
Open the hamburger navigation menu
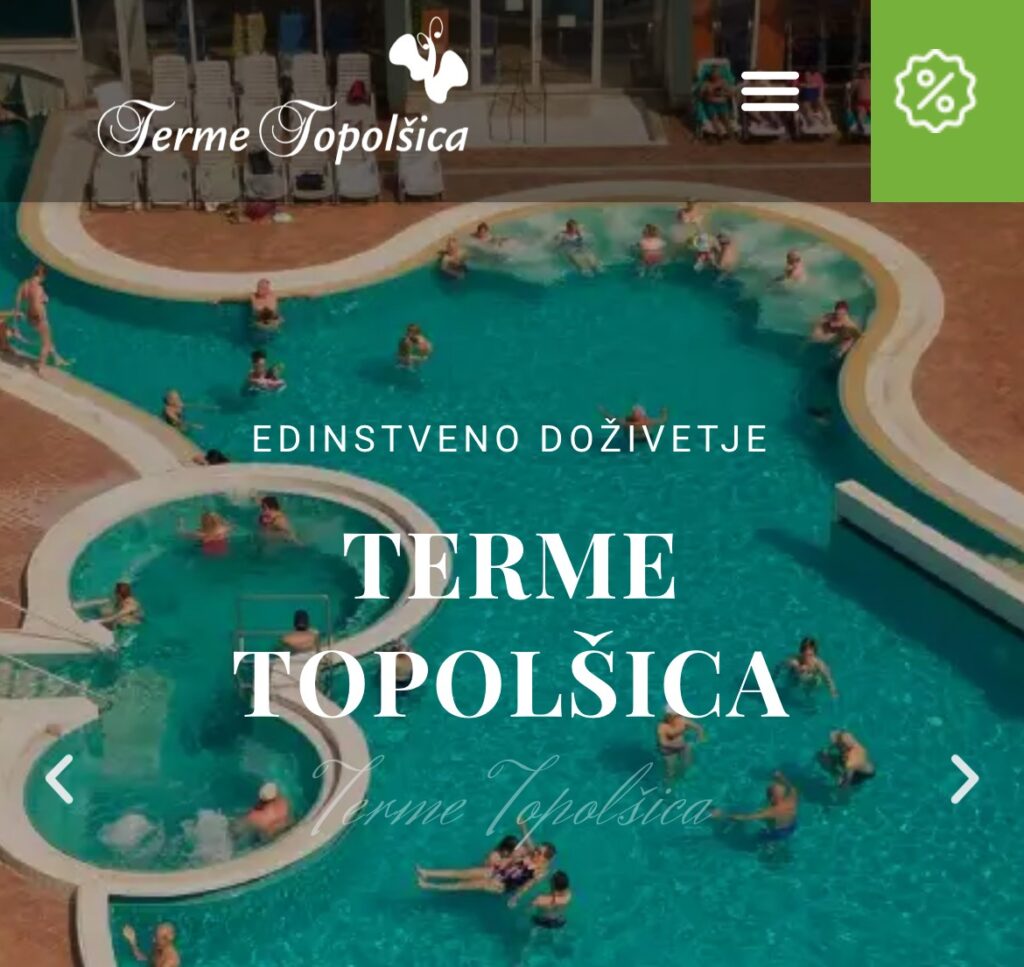(x=769, y=91)
